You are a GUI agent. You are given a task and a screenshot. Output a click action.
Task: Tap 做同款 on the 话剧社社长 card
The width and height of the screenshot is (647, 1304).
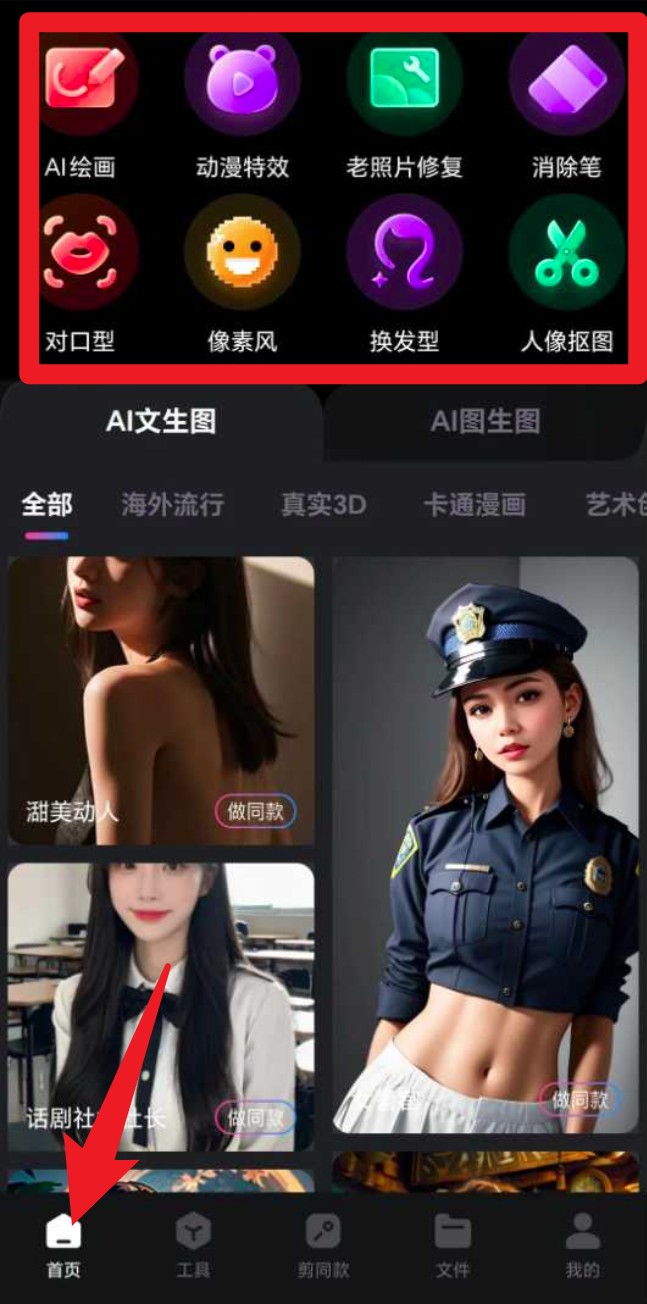255,1117
